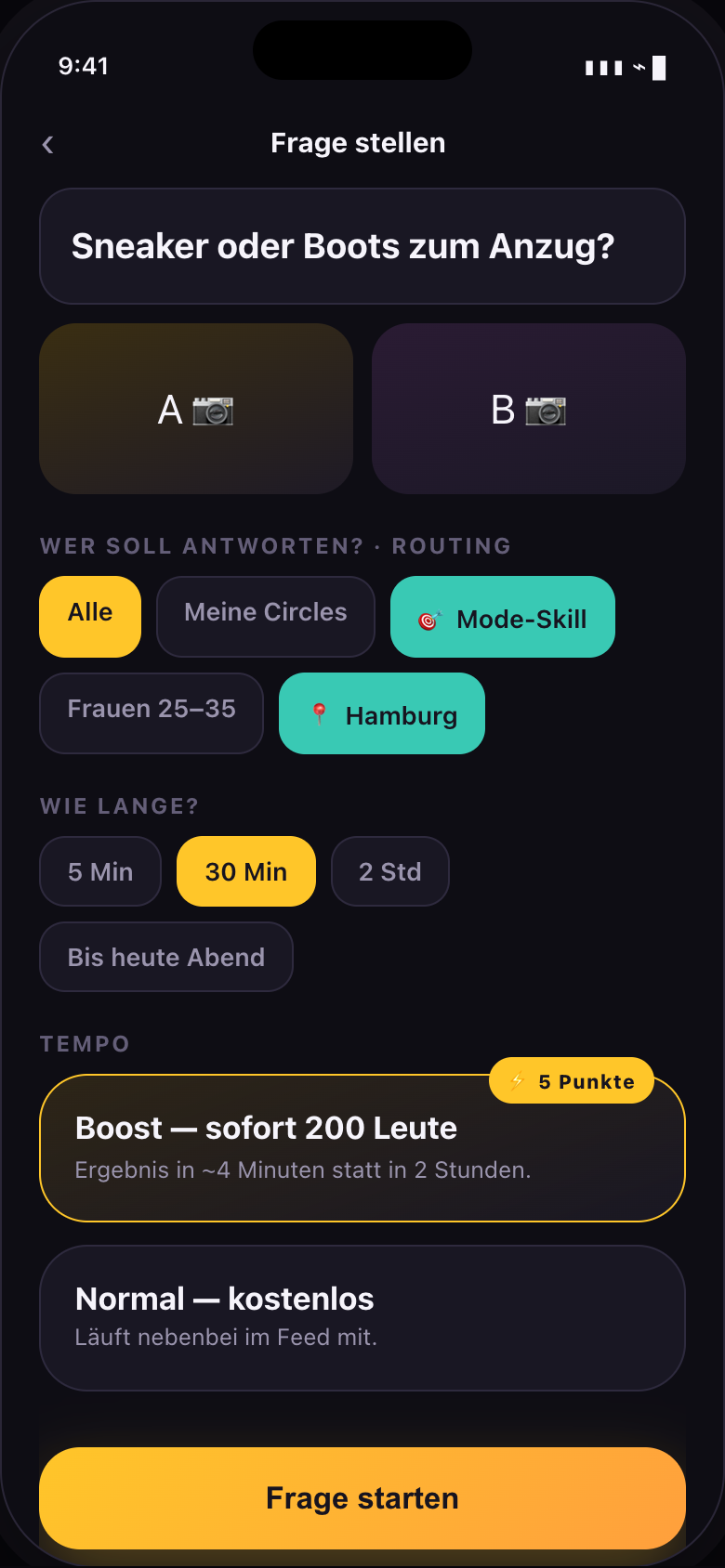This screenshot has width=725, height=1568.
Task: Add a photo for option B
Action: 529,409
